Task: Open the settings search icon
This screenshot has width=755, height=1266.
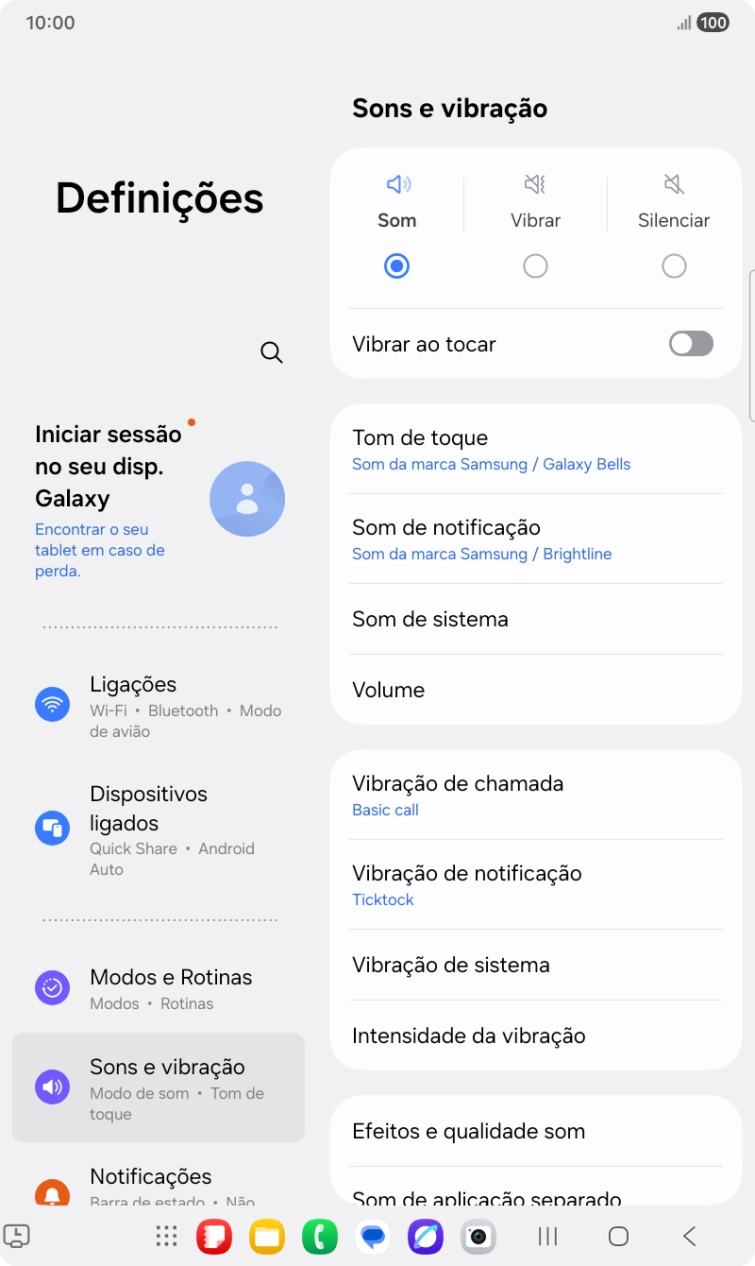Action: pyautogui.click(x=271, y=352)
